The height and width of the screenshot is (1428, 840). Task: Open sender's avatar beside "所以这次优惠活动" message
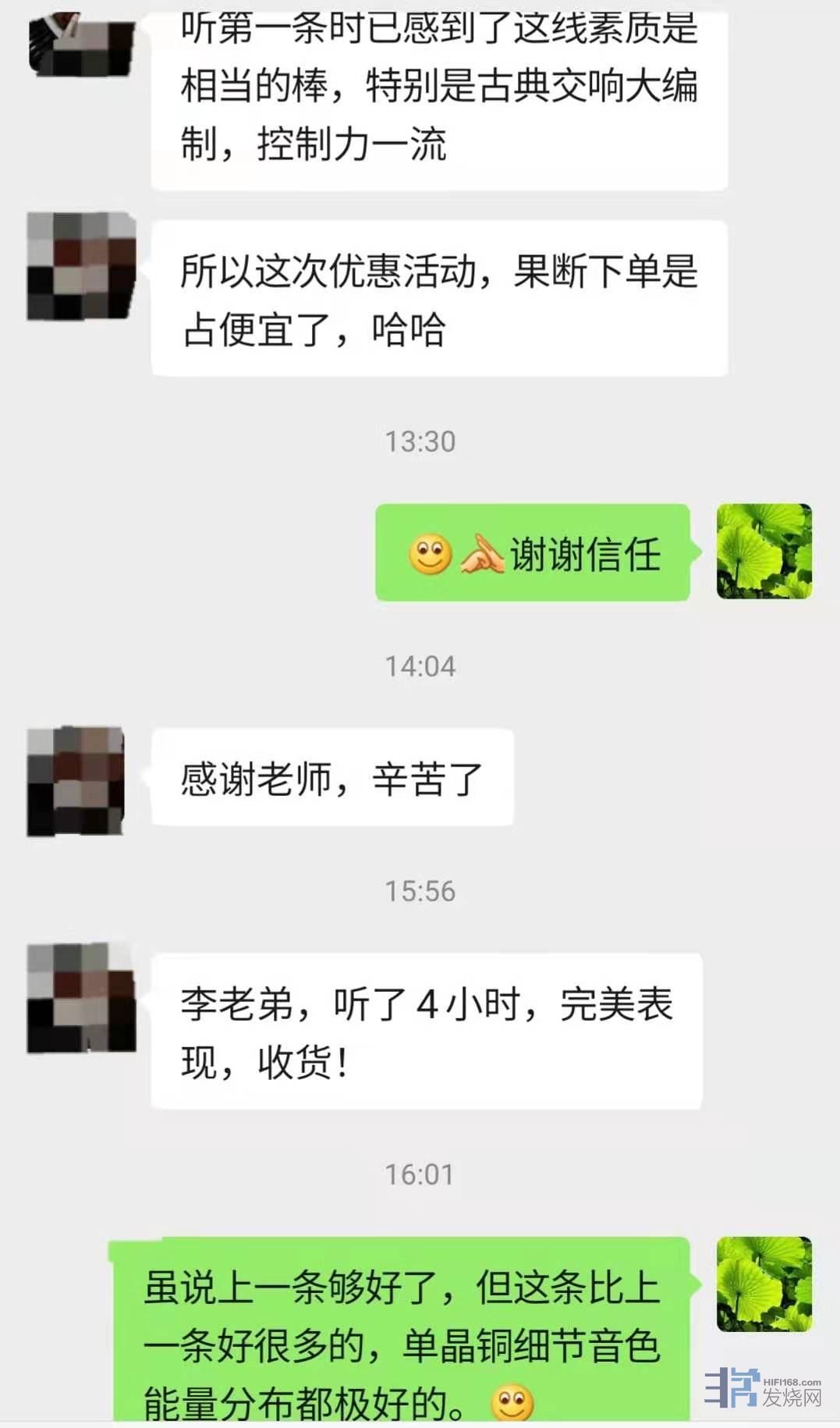[81, 266]
